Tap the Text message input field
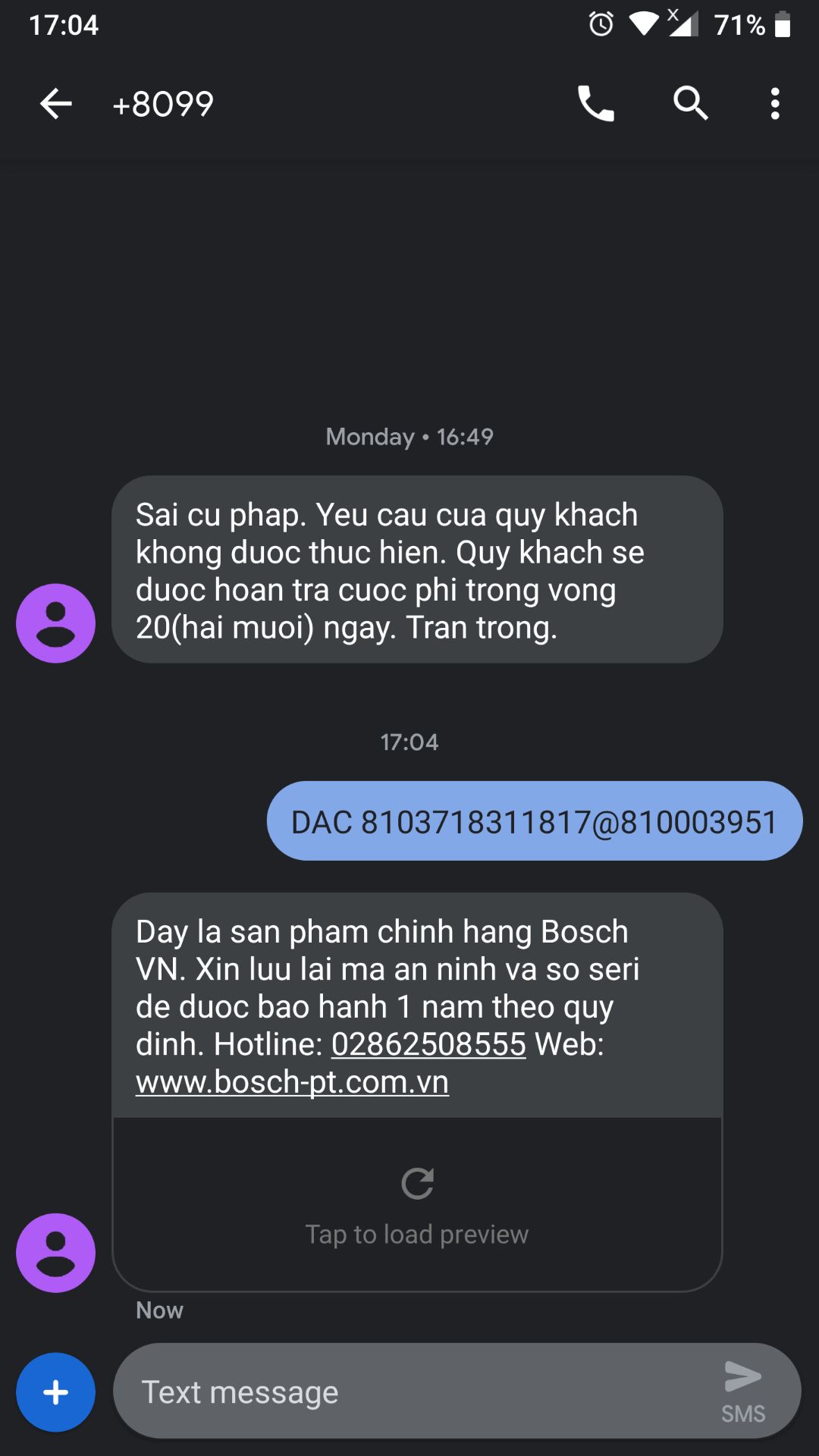Image resolution: width=819 pixels, height=1456 pixels. coord(341,1391)
